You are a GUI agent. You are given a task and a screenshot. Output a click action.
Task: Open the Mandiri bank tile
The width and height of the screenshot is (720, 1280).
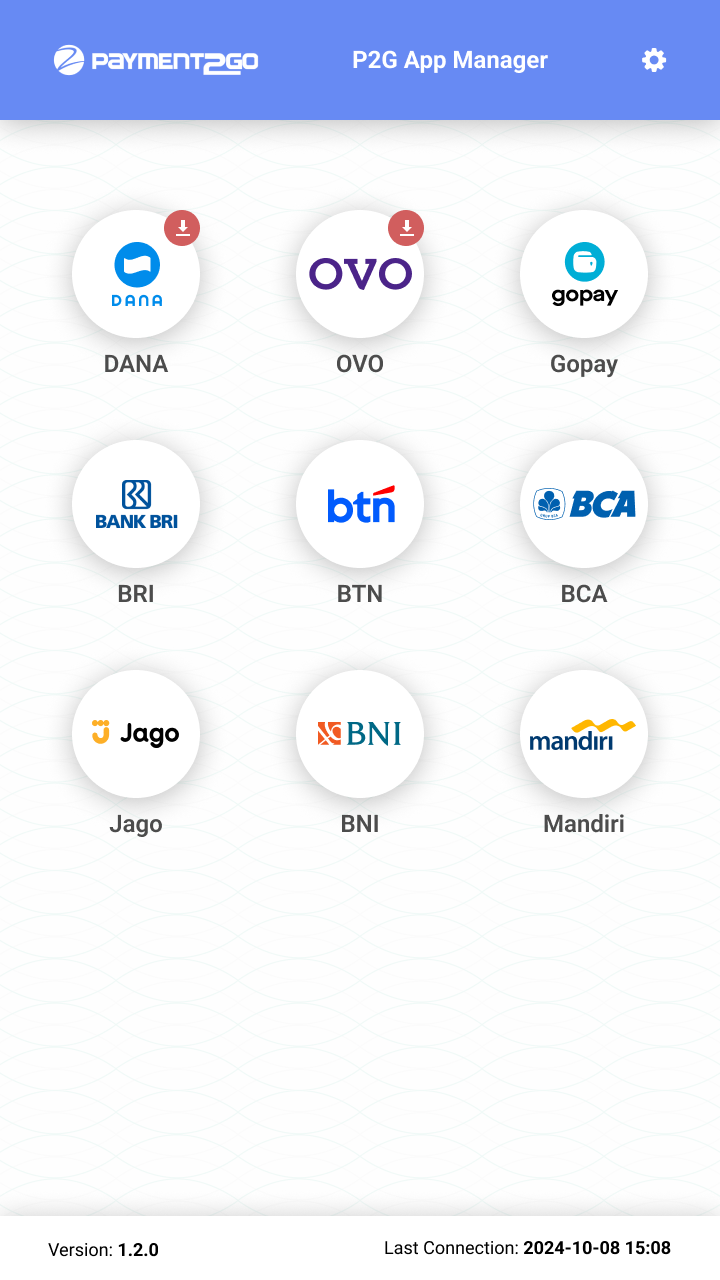(584, 734)
